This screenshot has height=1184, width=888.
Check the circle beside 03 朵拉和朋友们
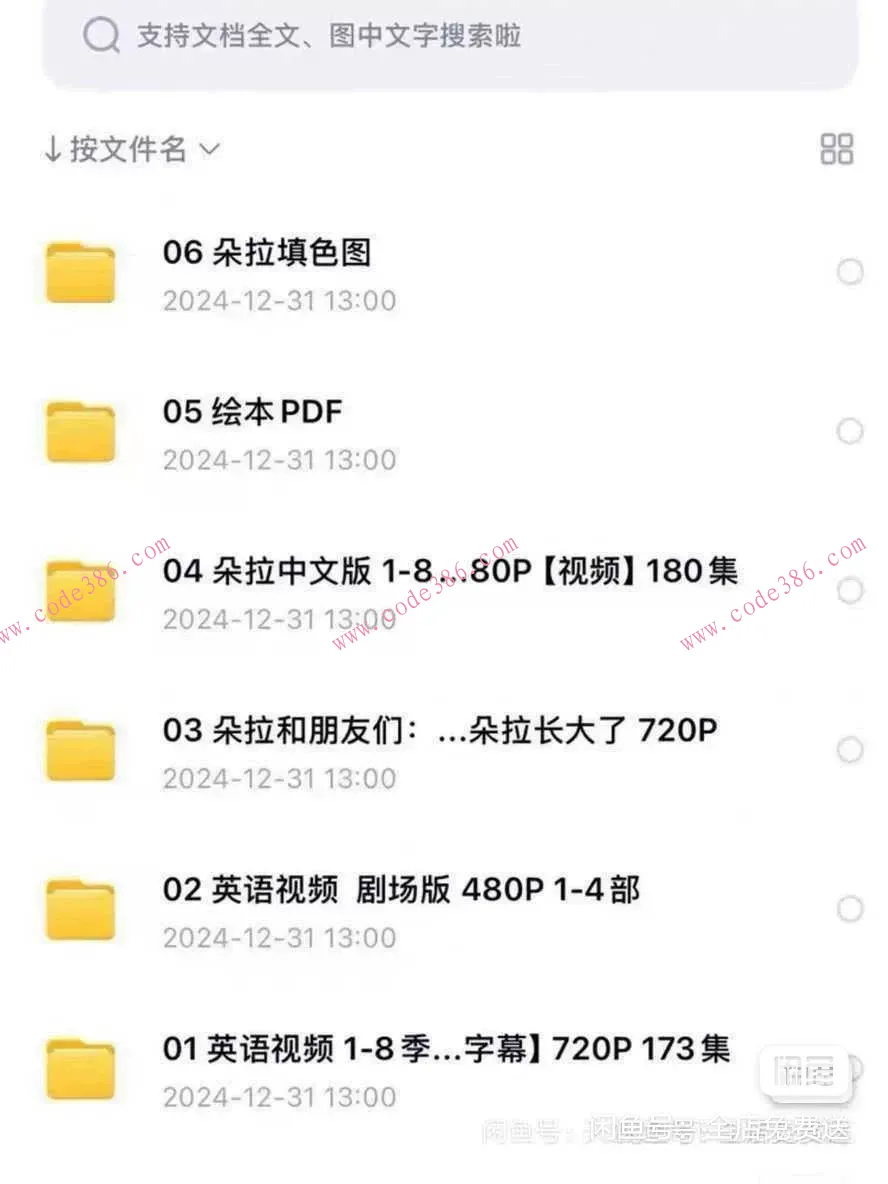pyautogui.click(x=850, y=749)
